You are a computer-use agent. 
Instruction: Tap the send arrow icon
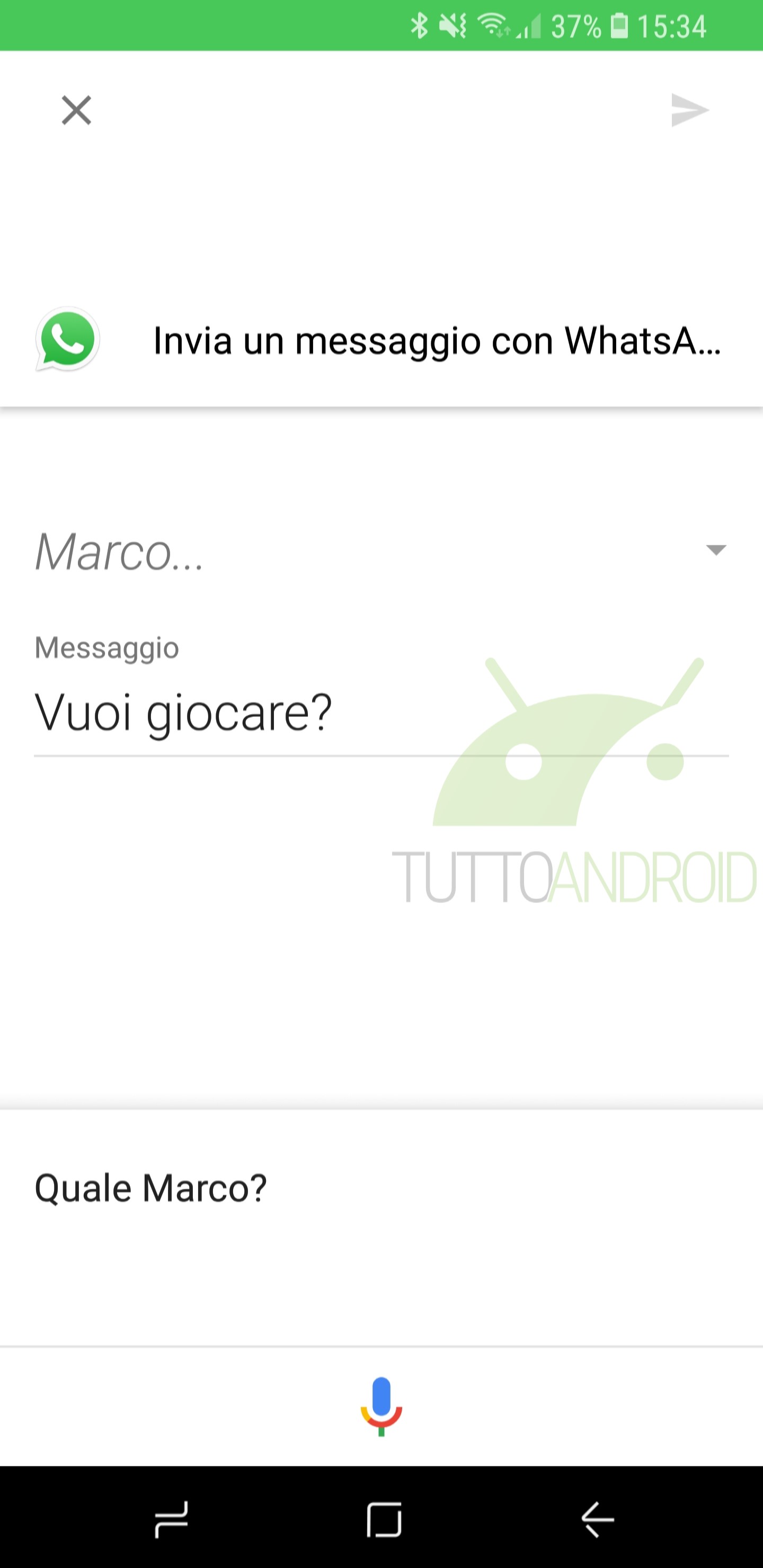pyautogui.click(x=690, y=110)
